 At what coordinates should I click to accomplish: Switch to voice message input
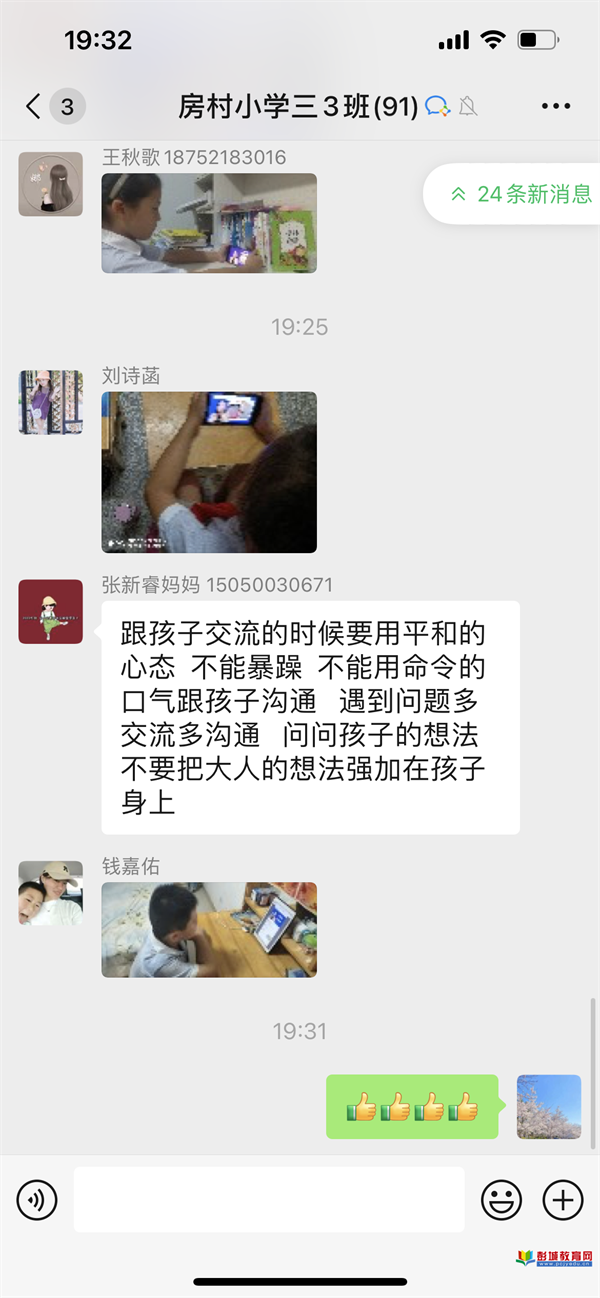click(37, 1199)
